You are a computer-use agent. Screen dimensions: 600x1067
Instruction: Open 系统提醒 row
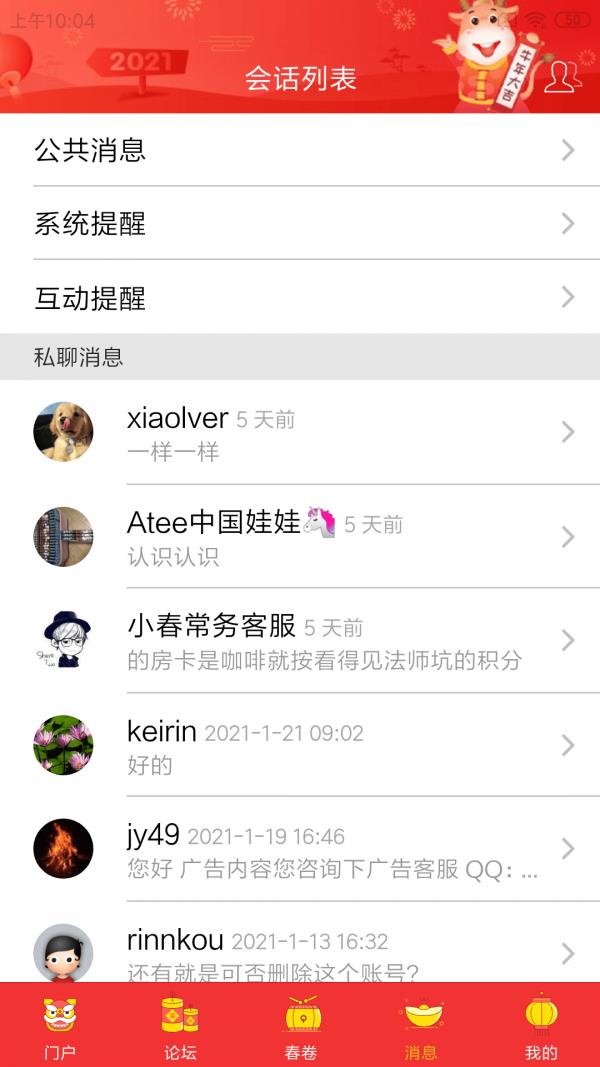point(300,223)
